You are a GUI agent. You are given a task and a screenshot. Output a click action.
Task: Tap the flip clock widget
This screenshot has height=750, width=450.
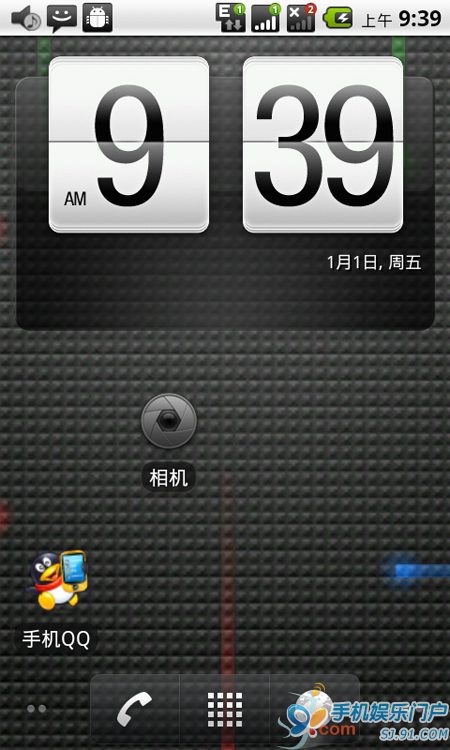point(225,193)
